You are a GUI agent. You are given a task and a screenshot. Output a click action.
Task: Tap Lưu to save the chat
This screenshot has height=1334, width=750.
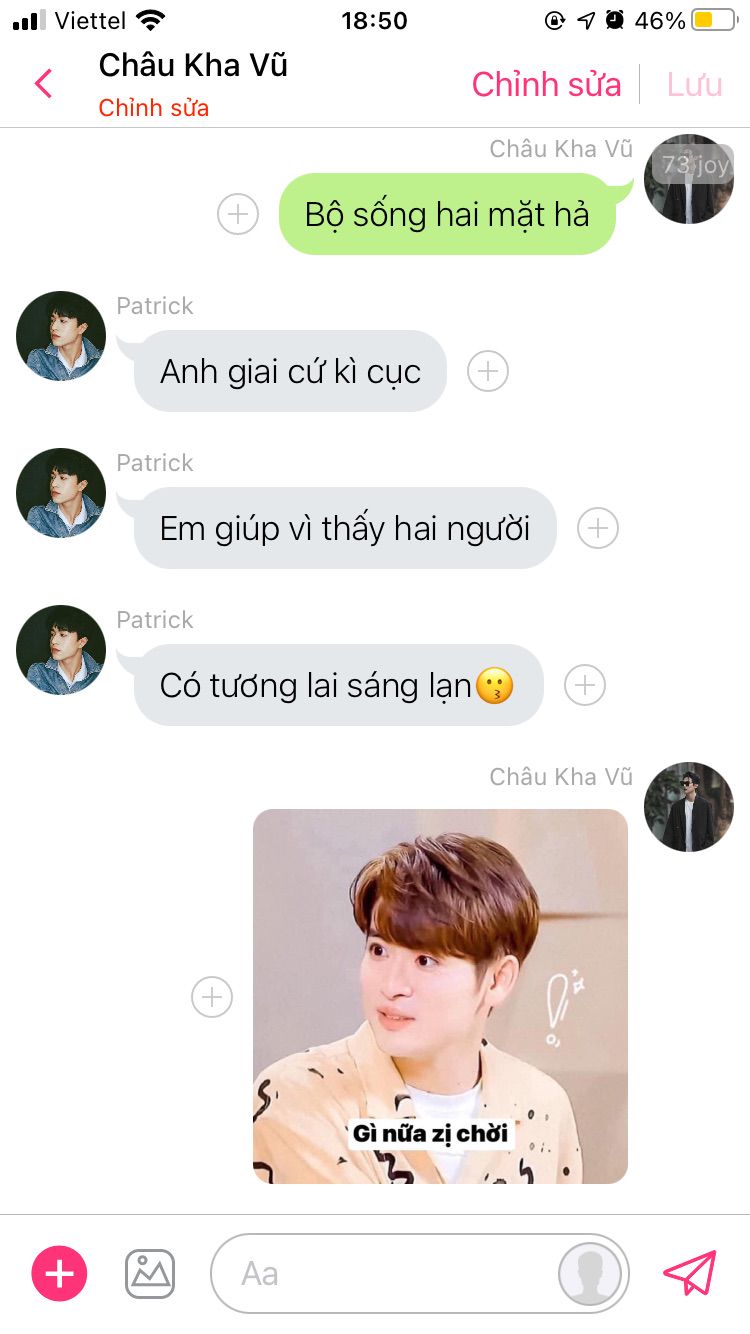694,84
